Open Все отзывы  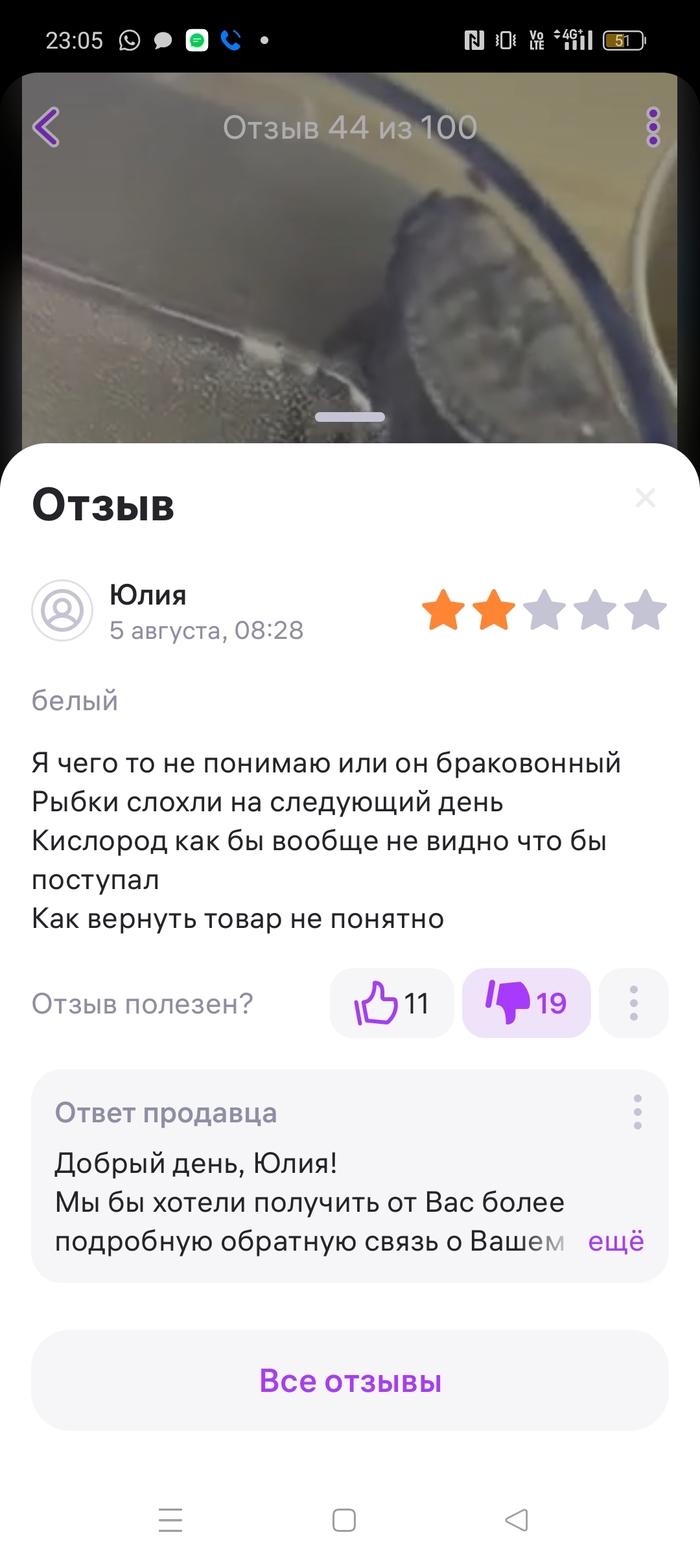click(350, 1381)
